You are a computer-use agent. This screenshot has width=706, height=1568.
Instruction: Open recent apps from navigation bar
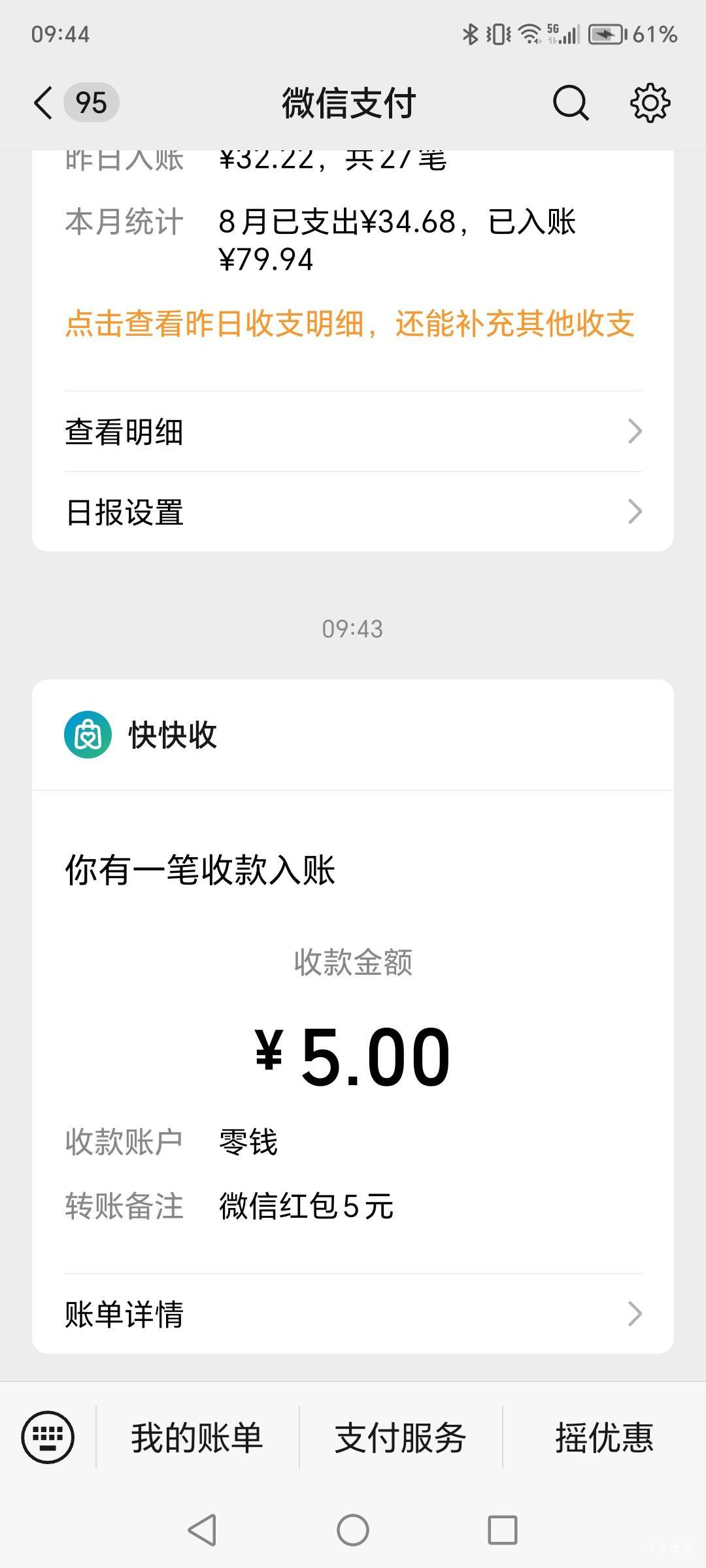point(503,1530)
